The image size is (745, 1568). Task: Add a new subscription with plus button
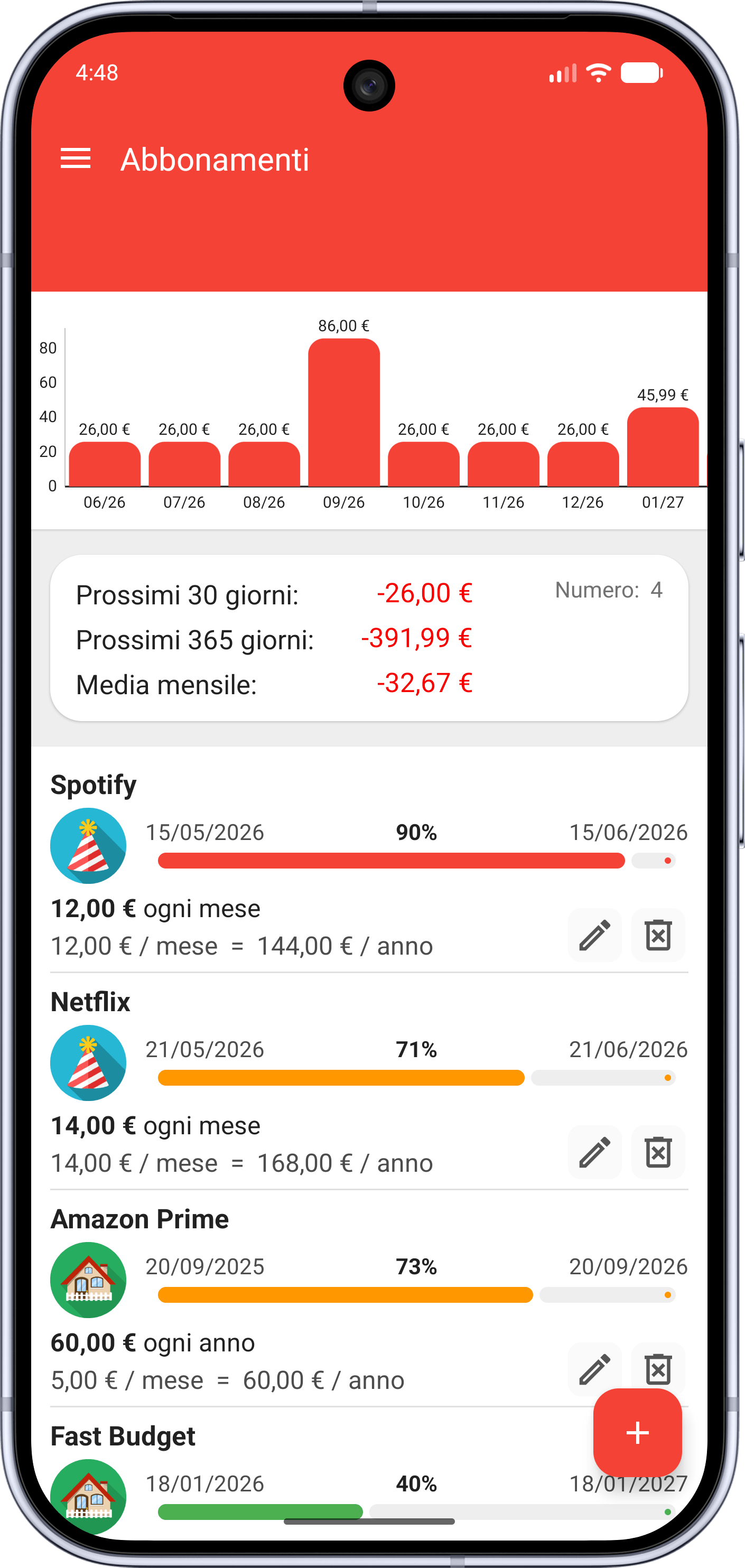(x=637, y=1432)
